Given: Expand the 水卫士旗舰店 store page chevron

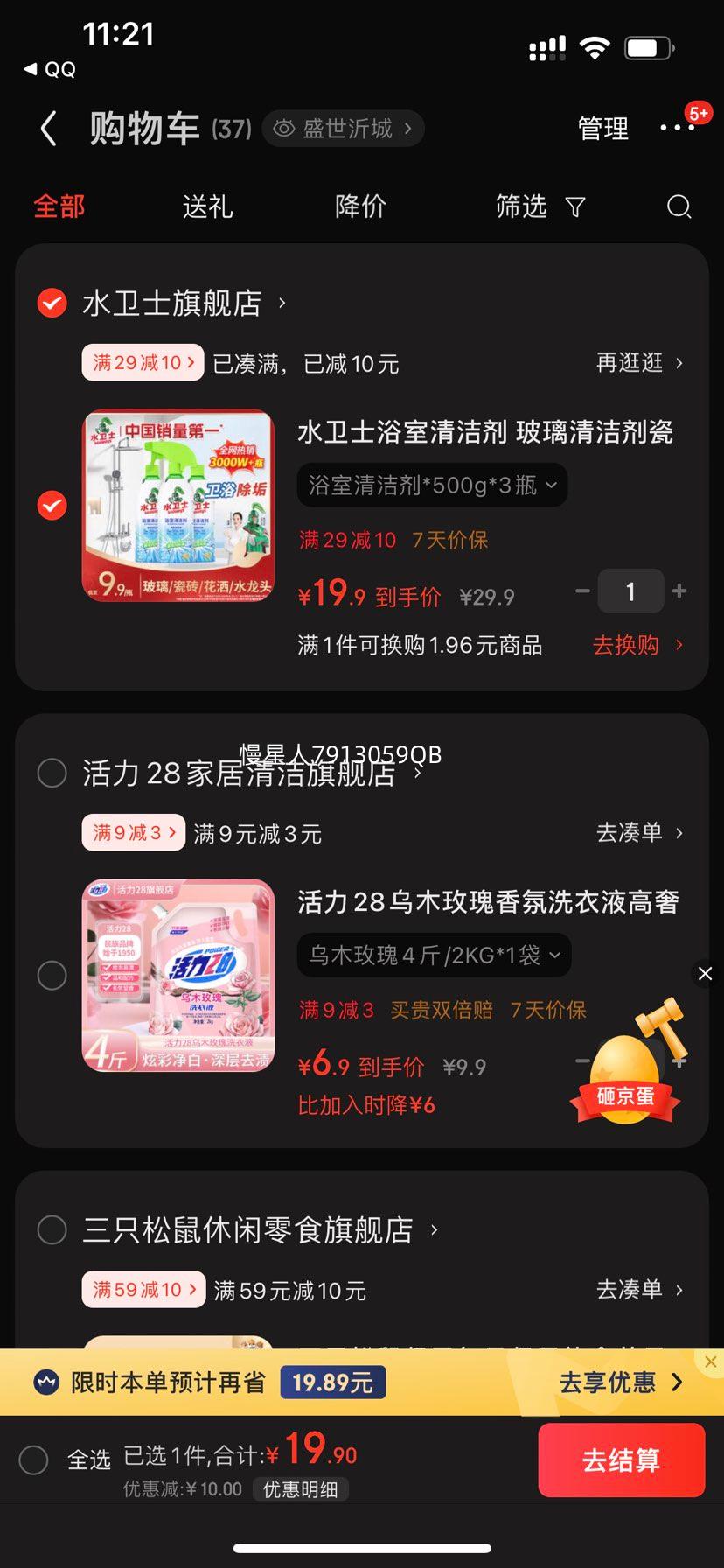Looking at the screenshot, I should coord(282,303).
